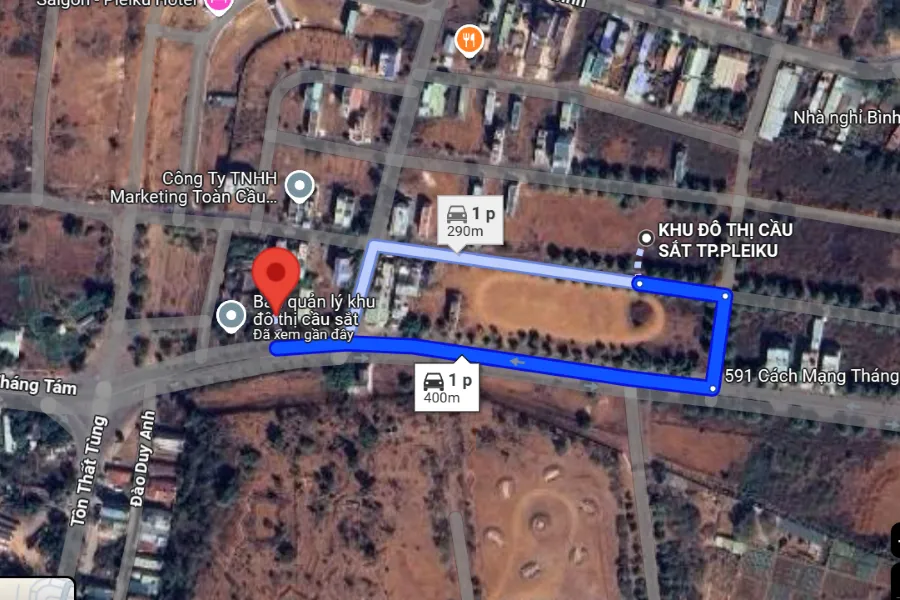900x600 pixels.
Task: Open the Công Ty TNHH Marketing Toàn Cầu marker
Action: pyautogui.click(x=299, y=185)
